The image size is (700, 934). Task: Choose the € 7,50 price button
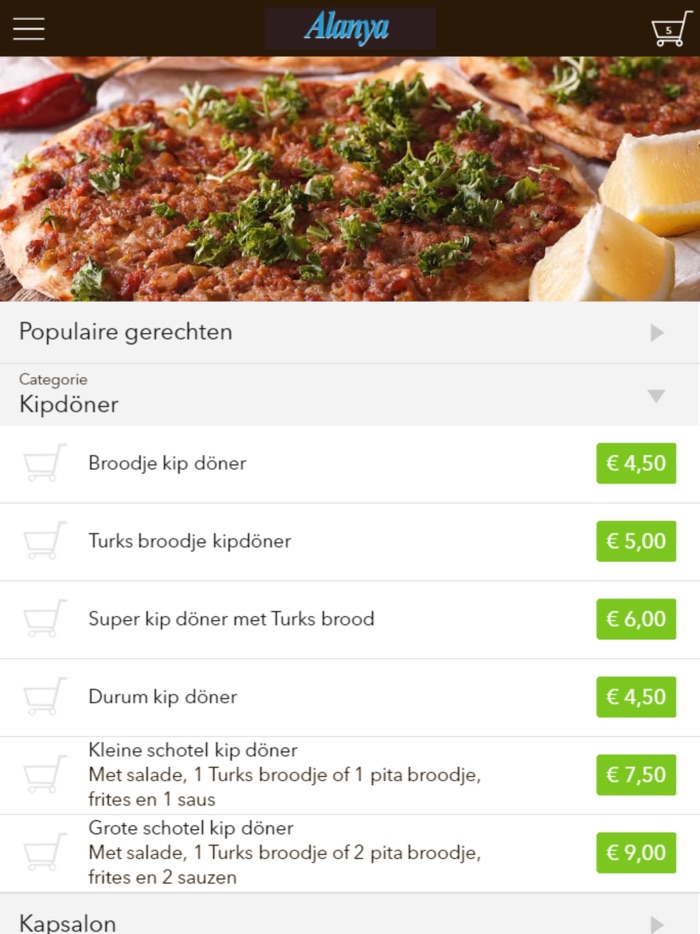pyautogui.click(x=636, y=775)
